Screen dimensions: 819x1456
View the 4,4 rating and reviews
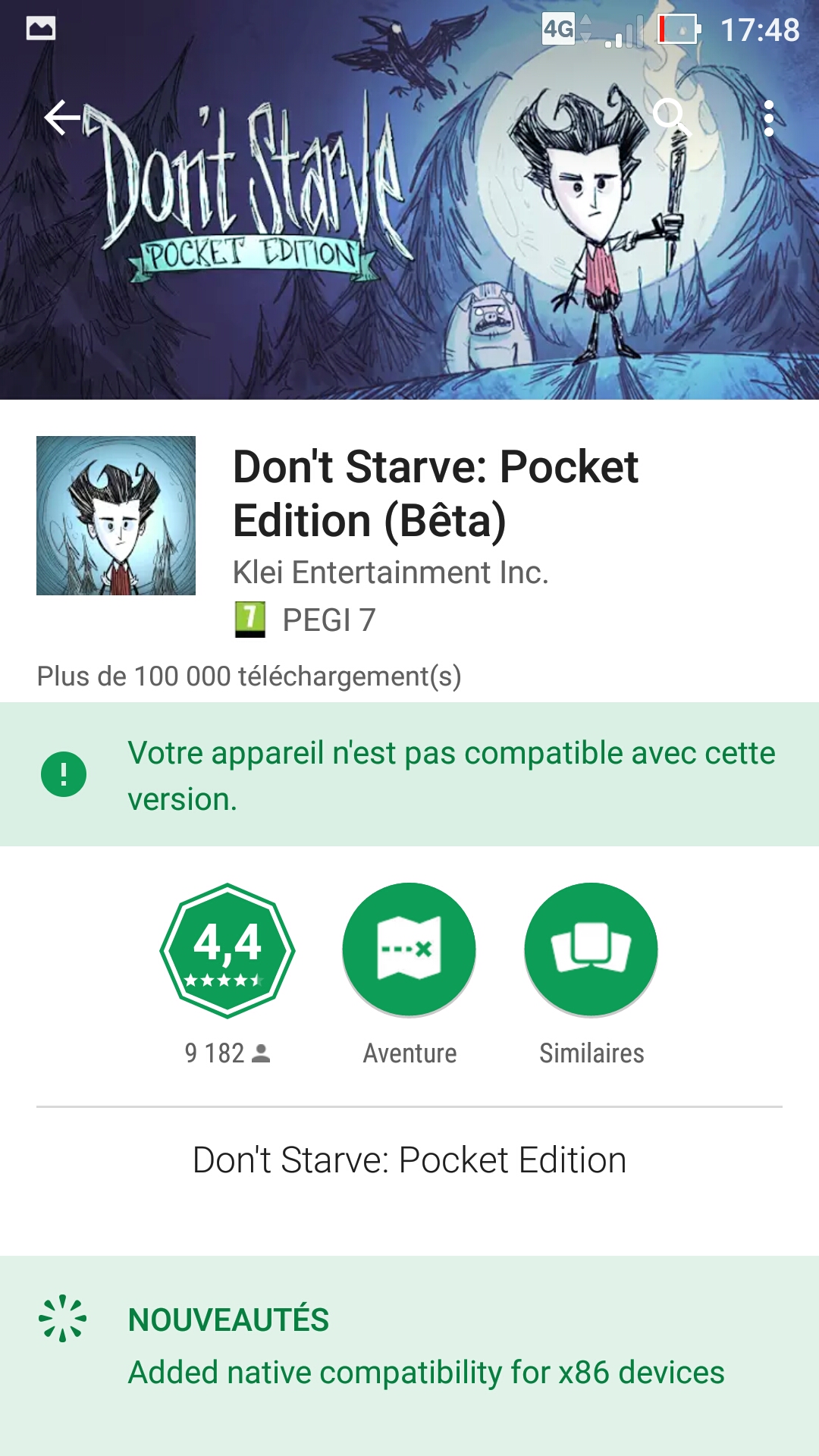[227, 950]
